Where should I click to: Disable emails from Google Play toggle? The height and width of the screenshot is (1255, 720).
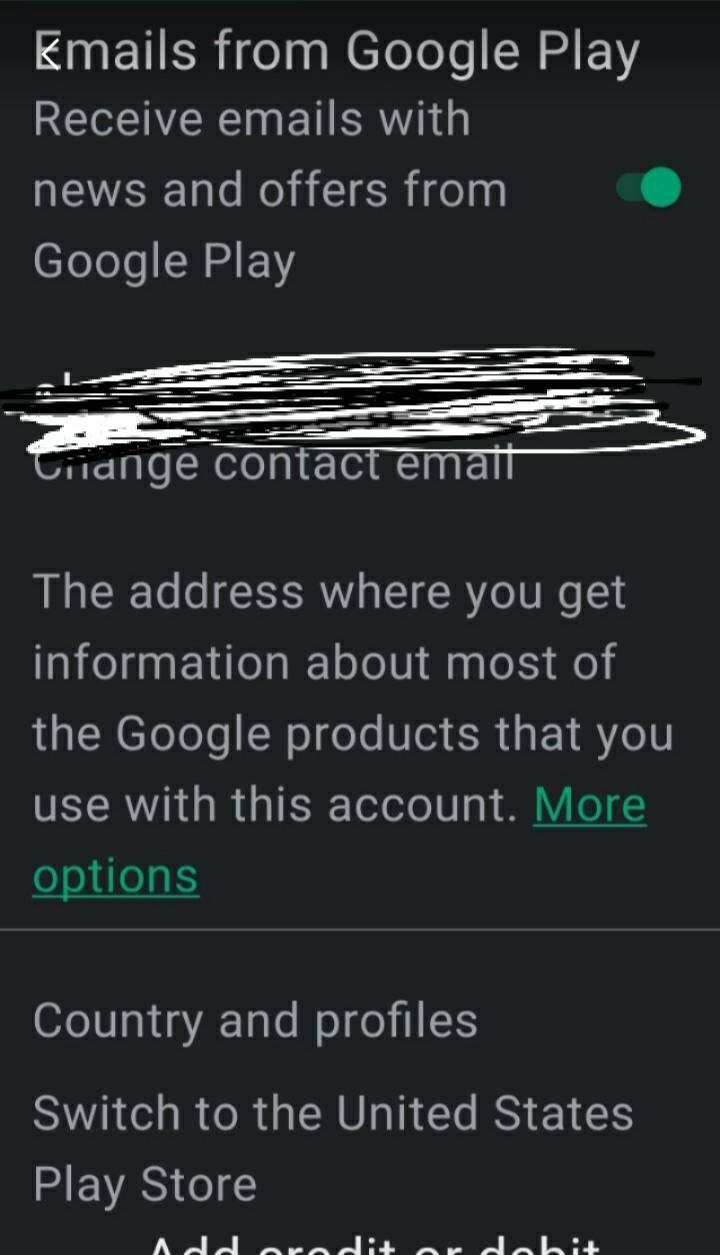[x=649, y=188]
